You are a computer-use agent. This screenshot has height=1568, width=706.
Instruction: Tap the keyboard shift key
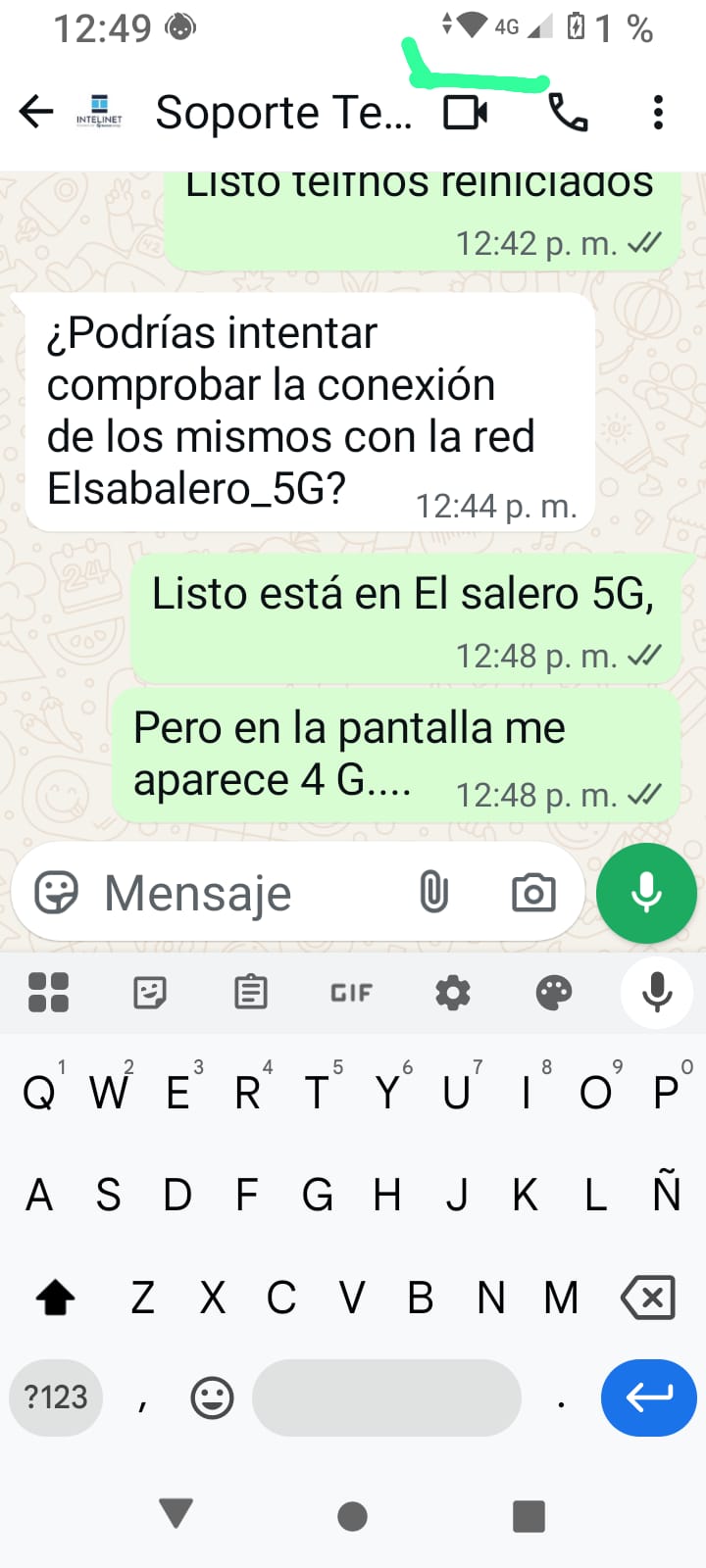pos(55,1298)
